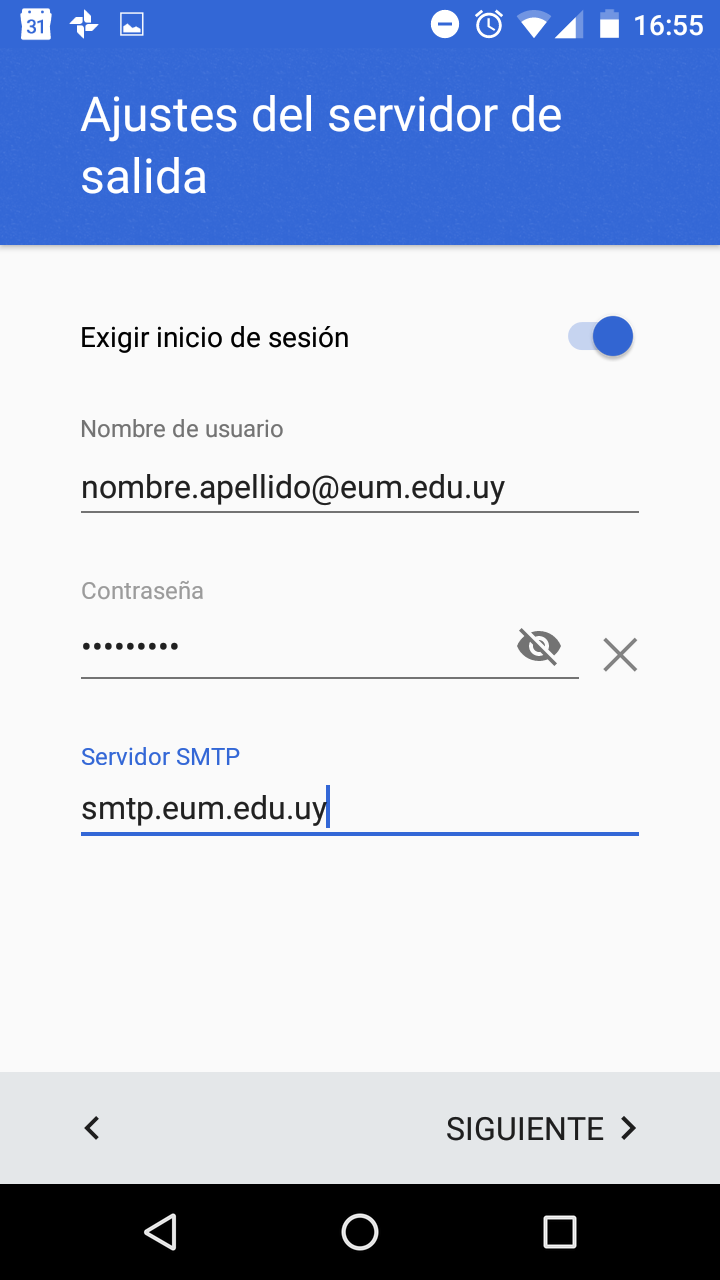Viewport: 720px width, 1280px height.
Task: Tap the system back button
Action: click(160, 1232)
